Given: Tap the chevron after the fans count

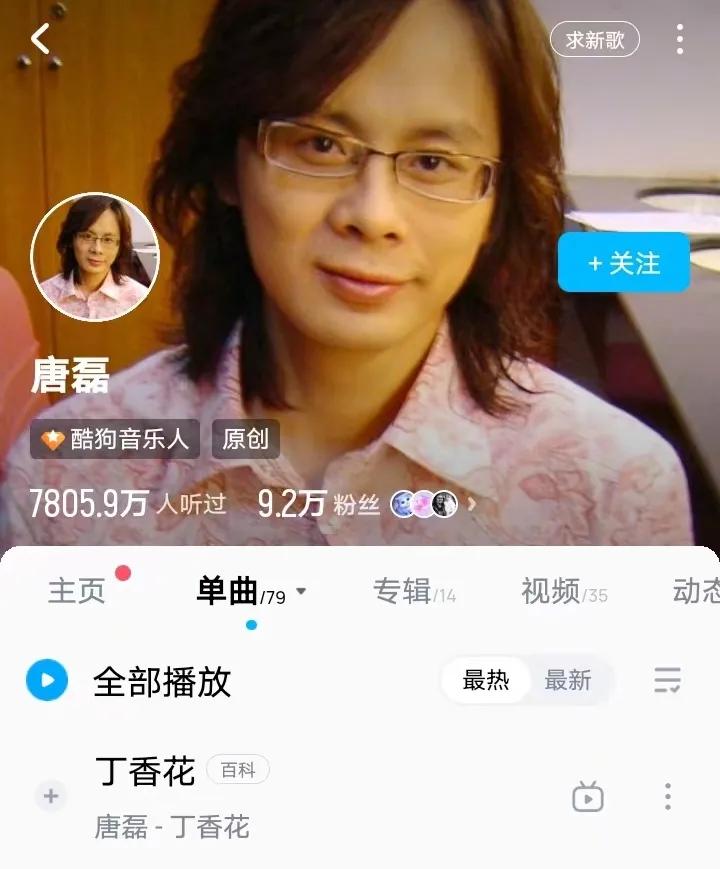Looking at the screenshot, I should tap(470, 505).
